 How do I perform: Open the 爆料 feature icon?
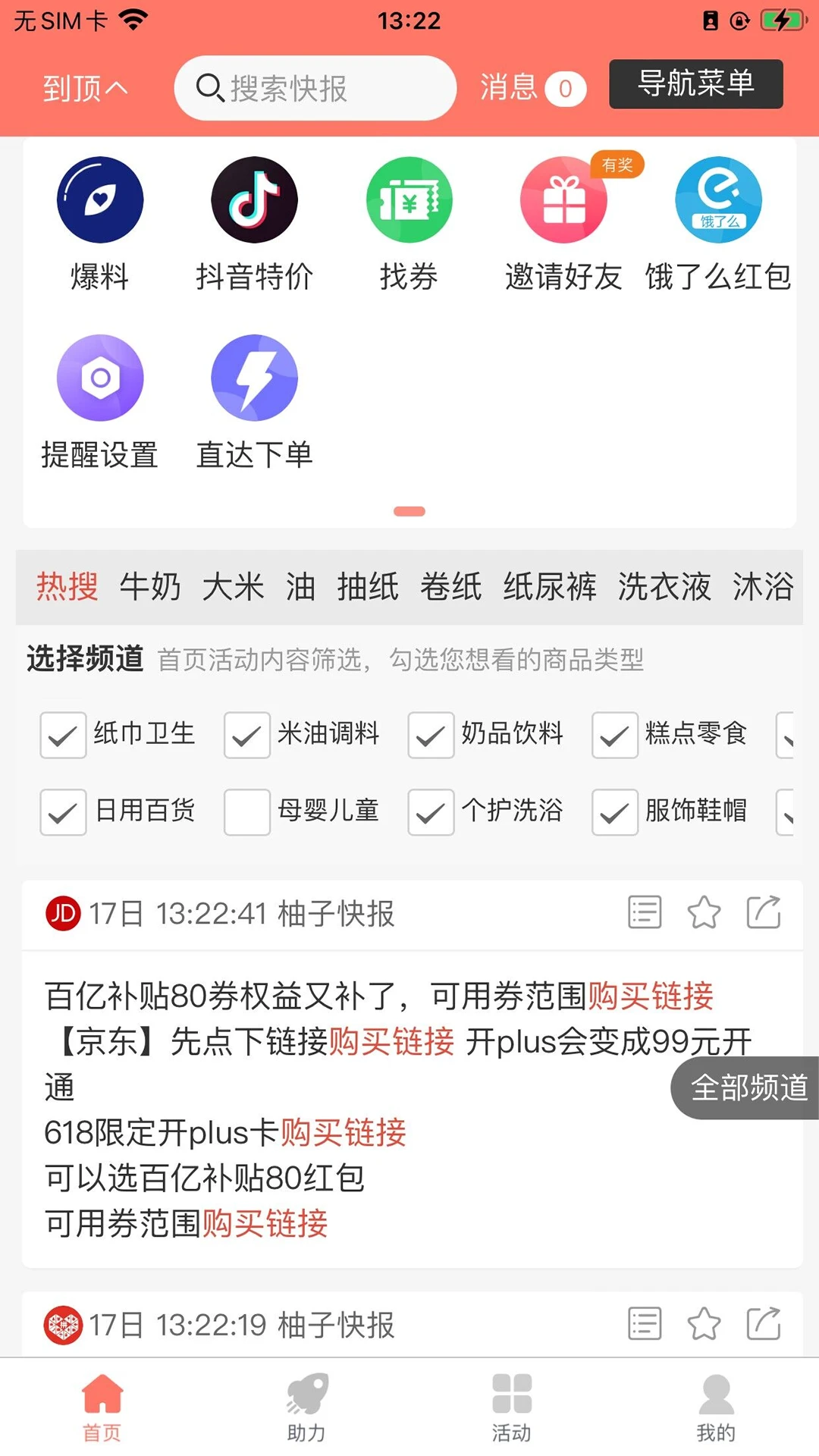(x=101, y=199)
